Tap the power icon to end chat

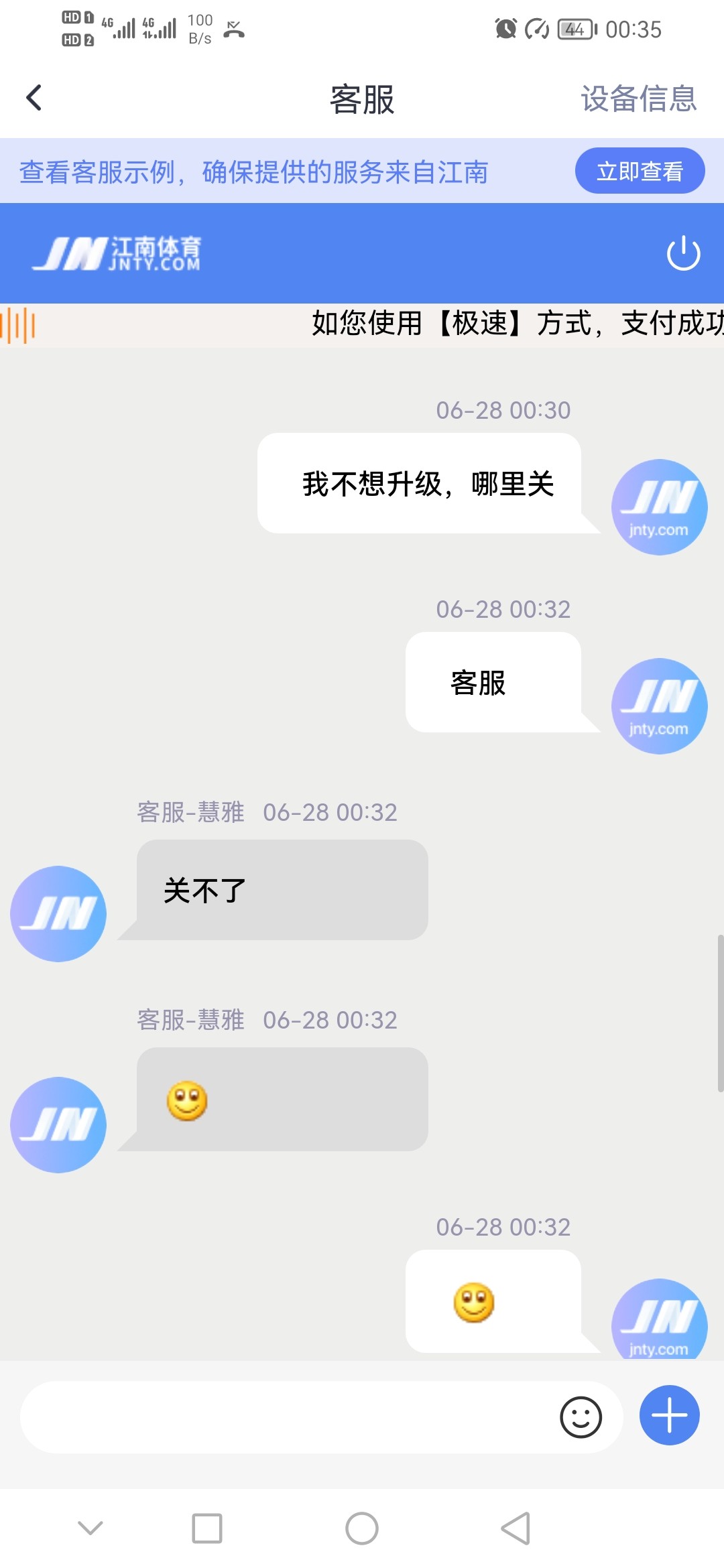(683, 253)
